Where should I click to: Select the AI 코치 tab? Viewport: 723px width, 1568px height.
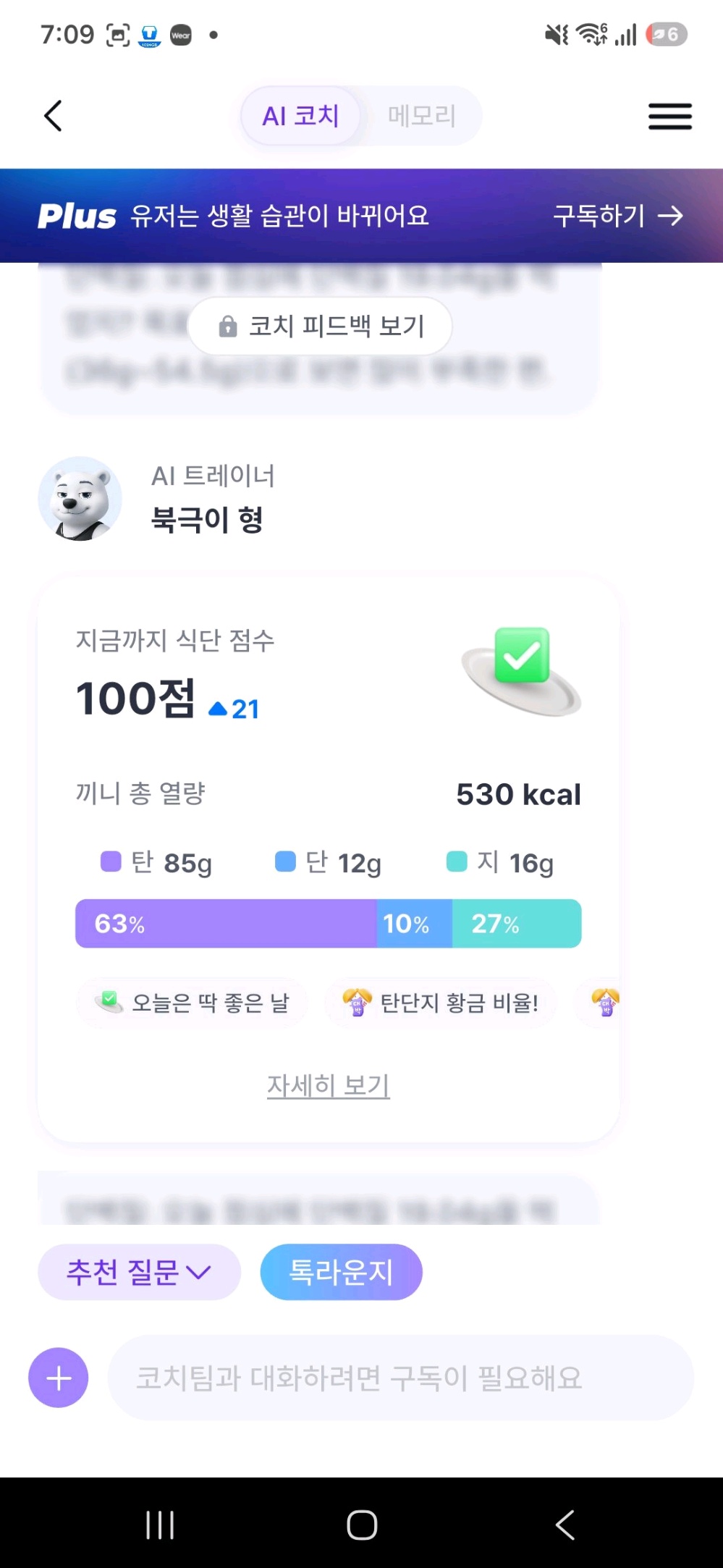click(301, 116)
